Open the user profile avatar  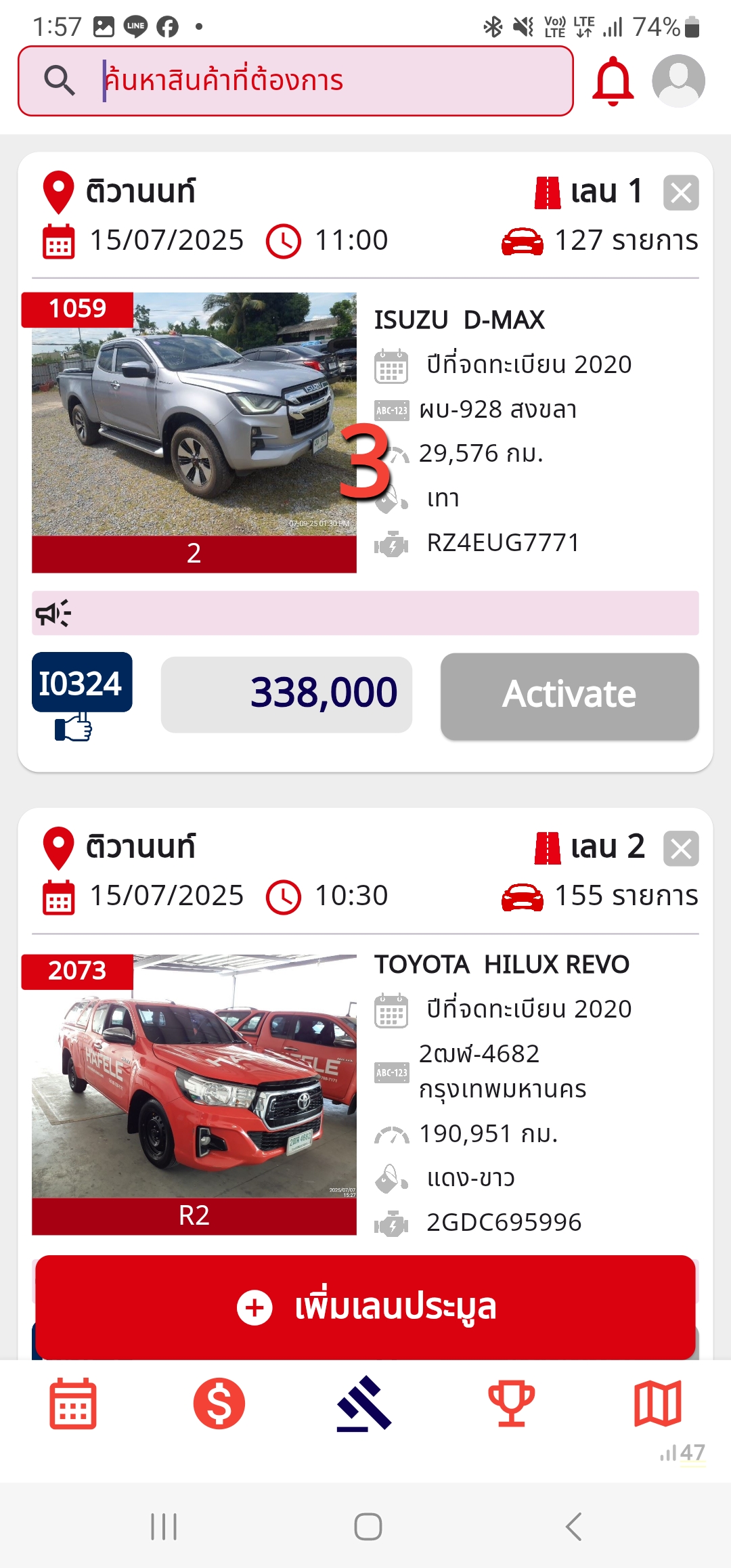tap(678, 81)
